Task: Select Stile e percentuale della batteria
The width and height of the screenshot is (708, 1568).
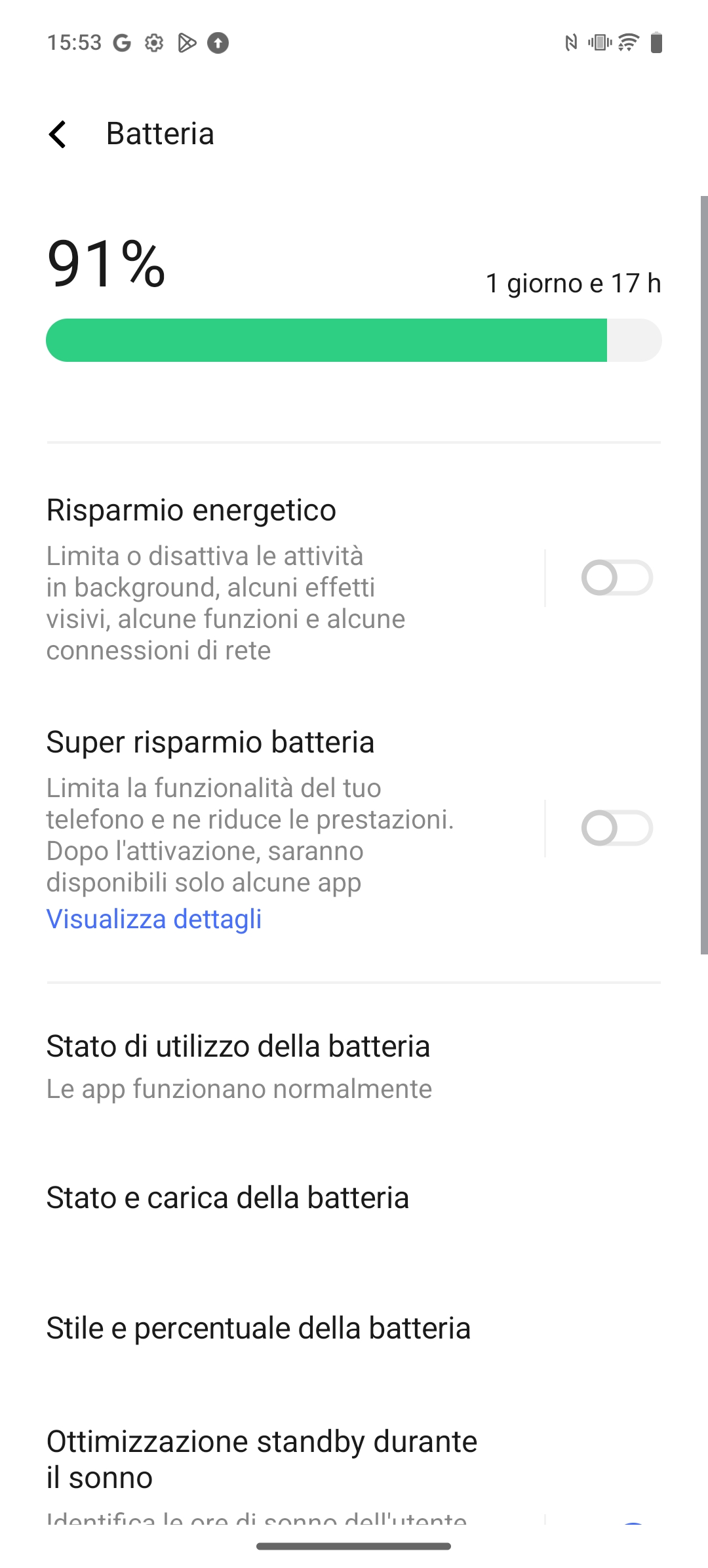Action: [x=354, y=1329]
